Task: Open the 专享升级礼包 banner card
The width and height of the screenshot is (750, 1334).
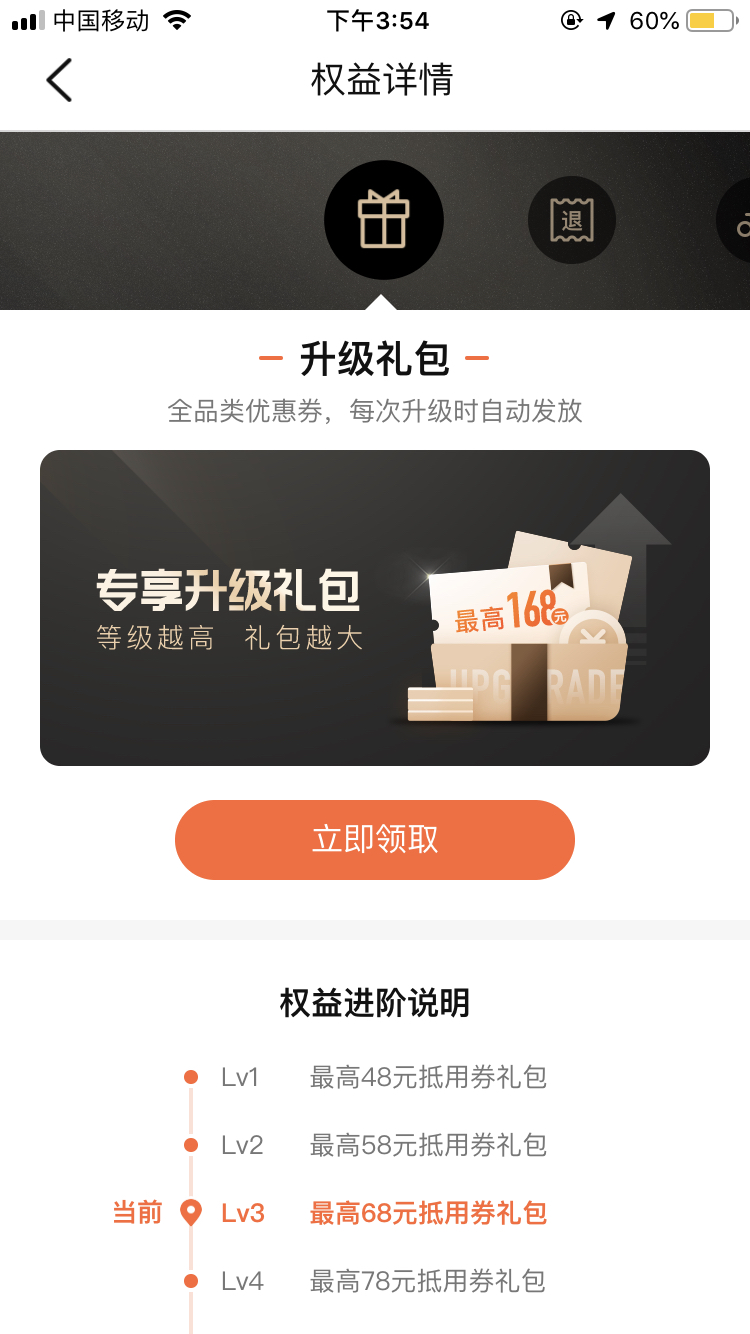Action: pos(375,608)
